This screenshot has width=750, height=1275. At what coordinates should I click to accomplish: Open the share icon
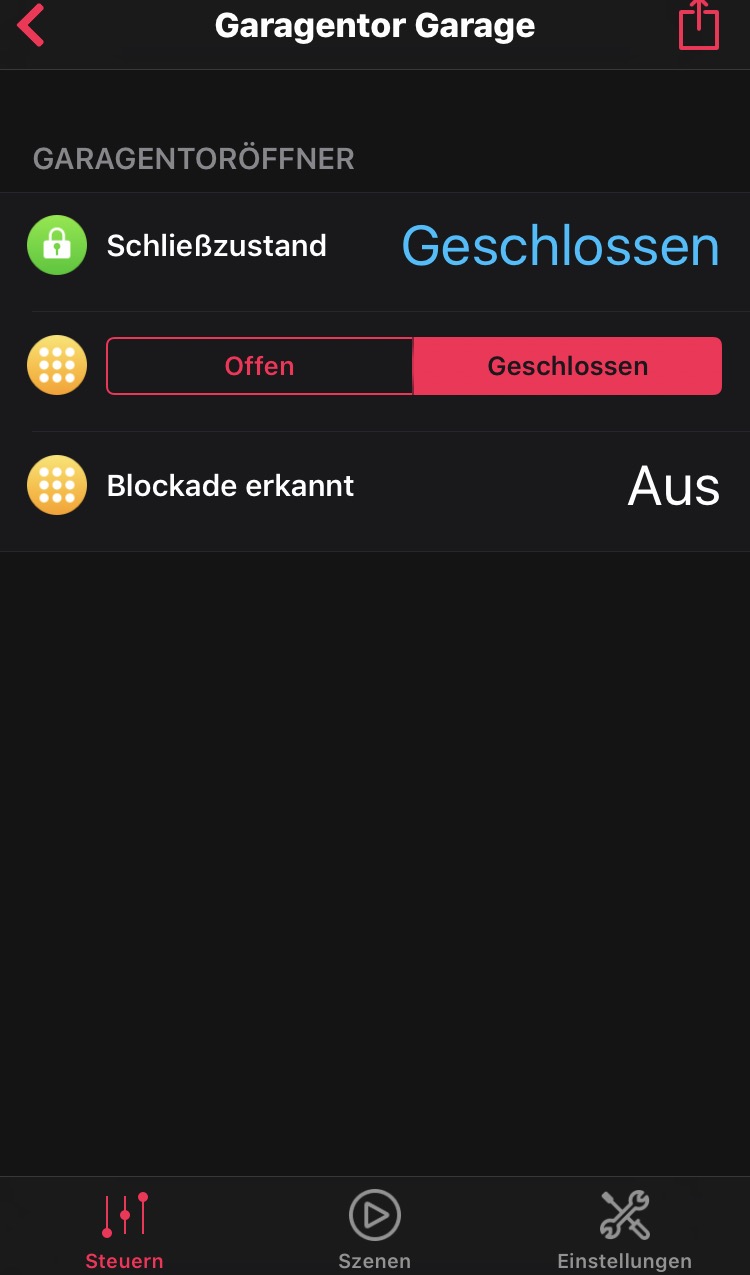pos(698,26)
